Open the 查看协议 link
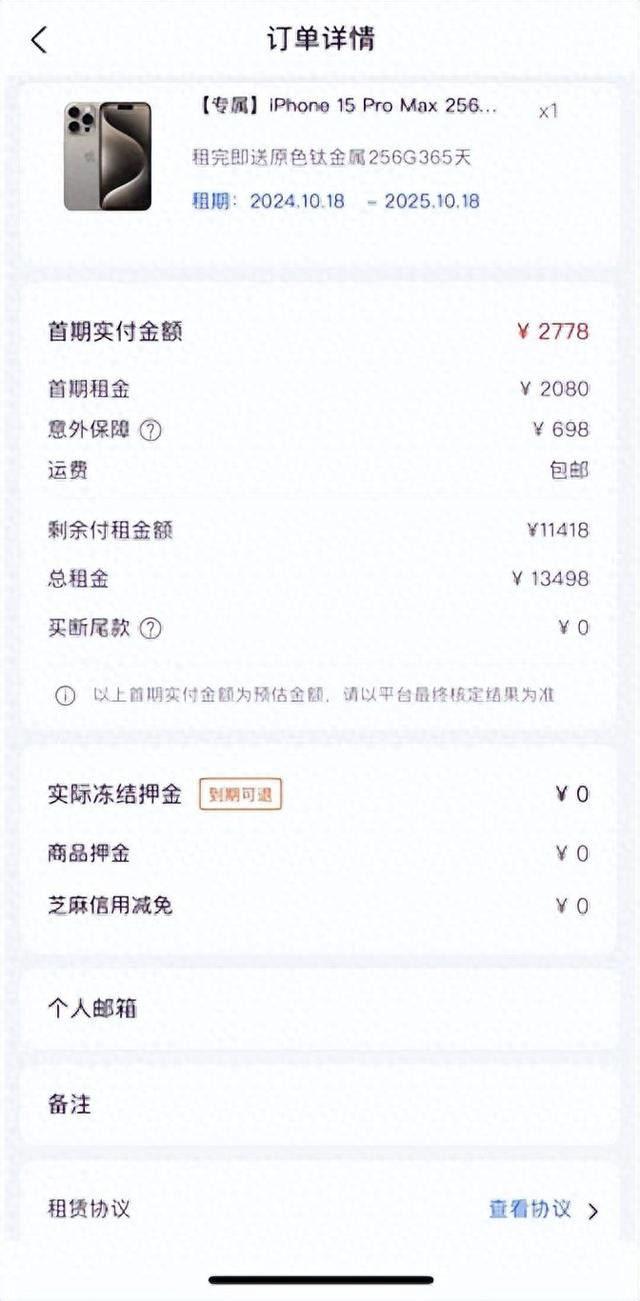The image size is (640, 1301). 543,1209
